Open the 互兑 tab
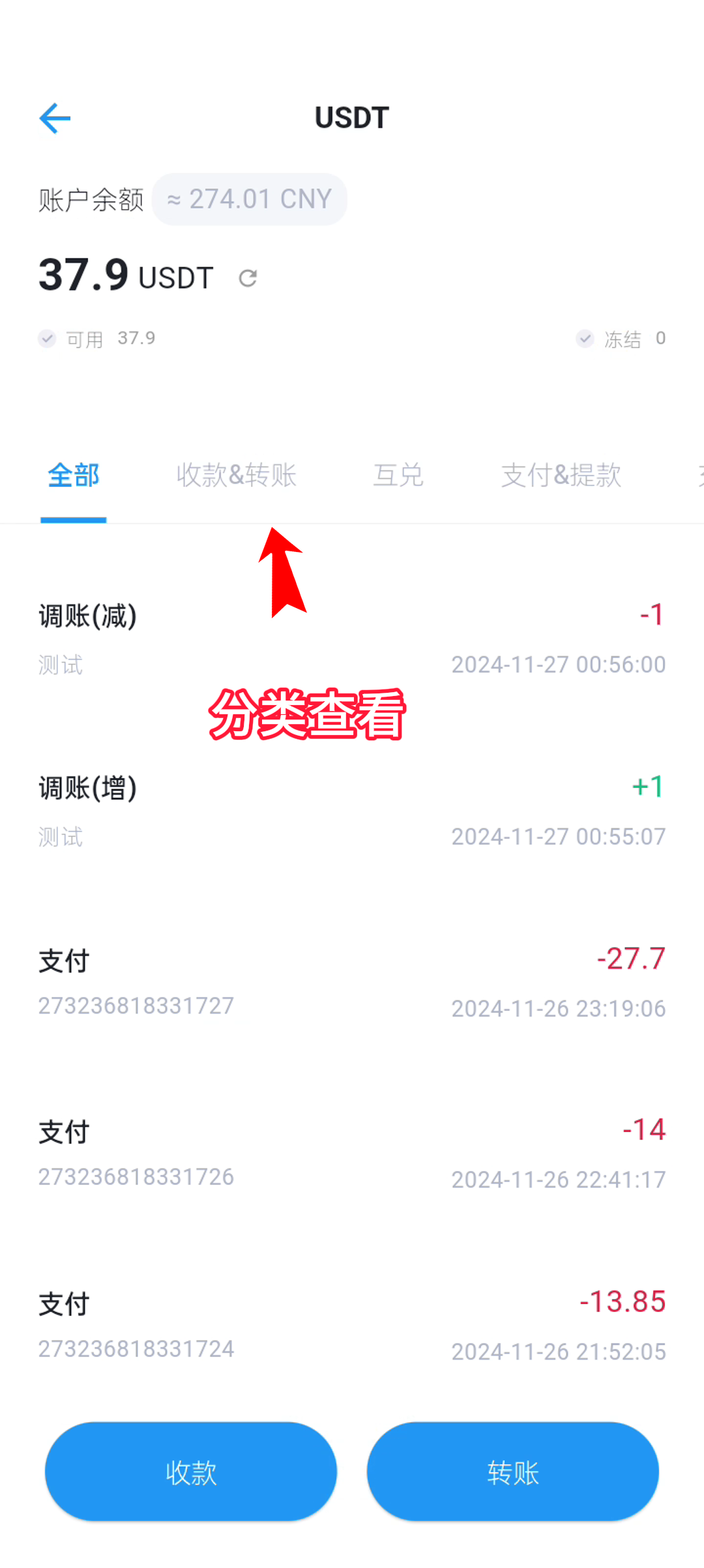This screenshot has width=704, height=1568. click(x=398, y=475)
